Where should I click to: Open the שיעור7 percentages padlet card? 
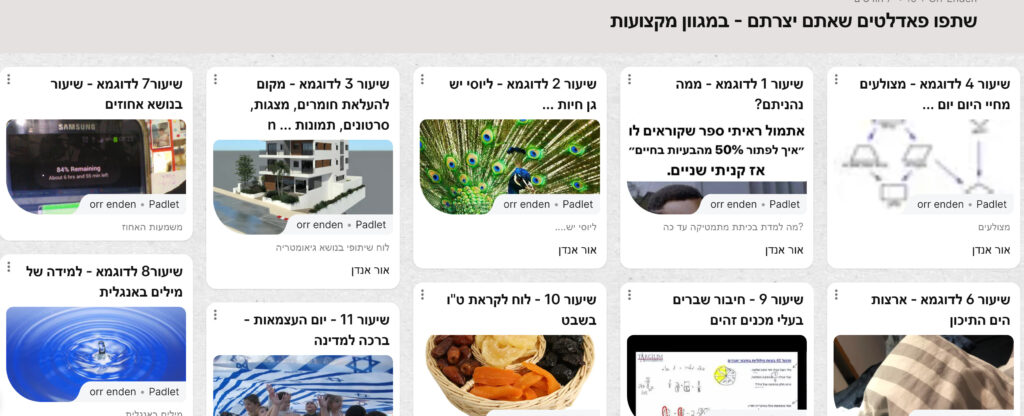point(96,165)
